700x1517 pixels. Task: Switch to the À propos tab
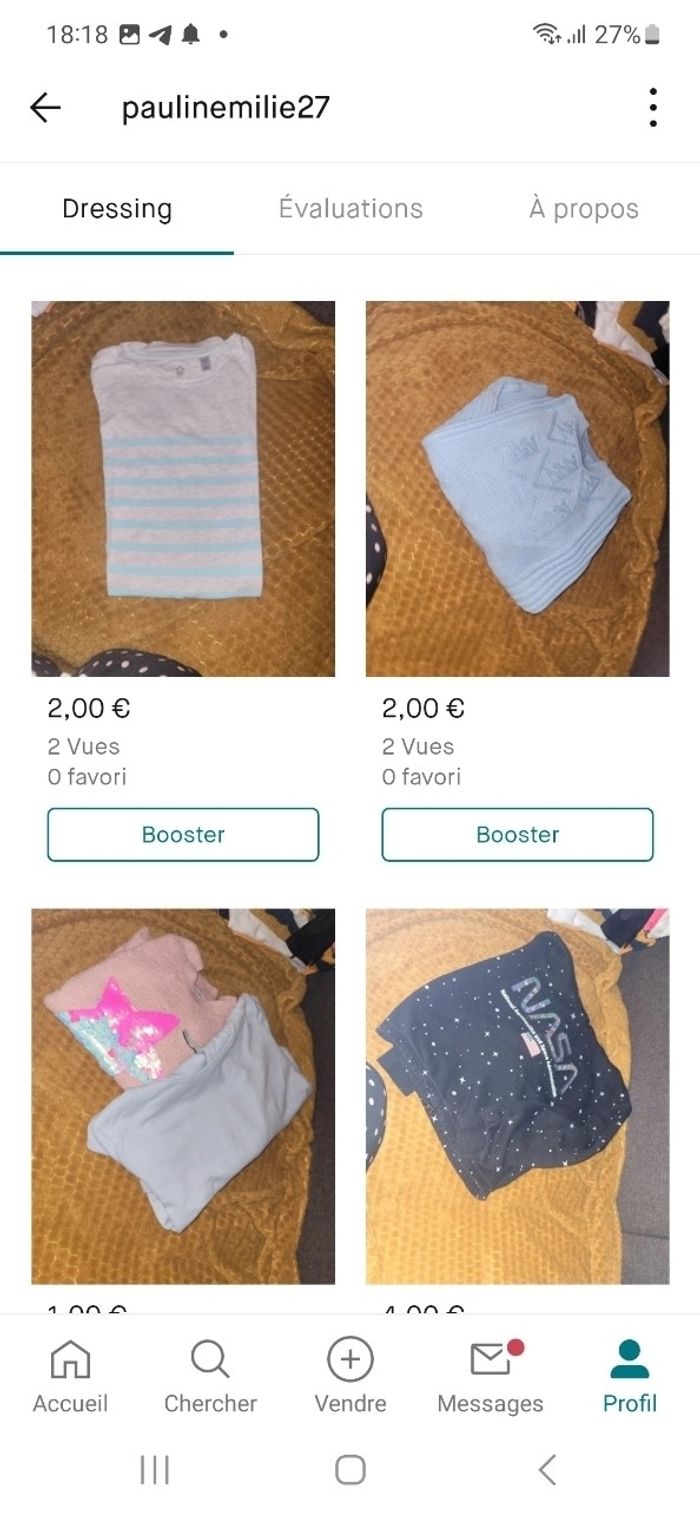pyautogui.click(x=583, y=209)
